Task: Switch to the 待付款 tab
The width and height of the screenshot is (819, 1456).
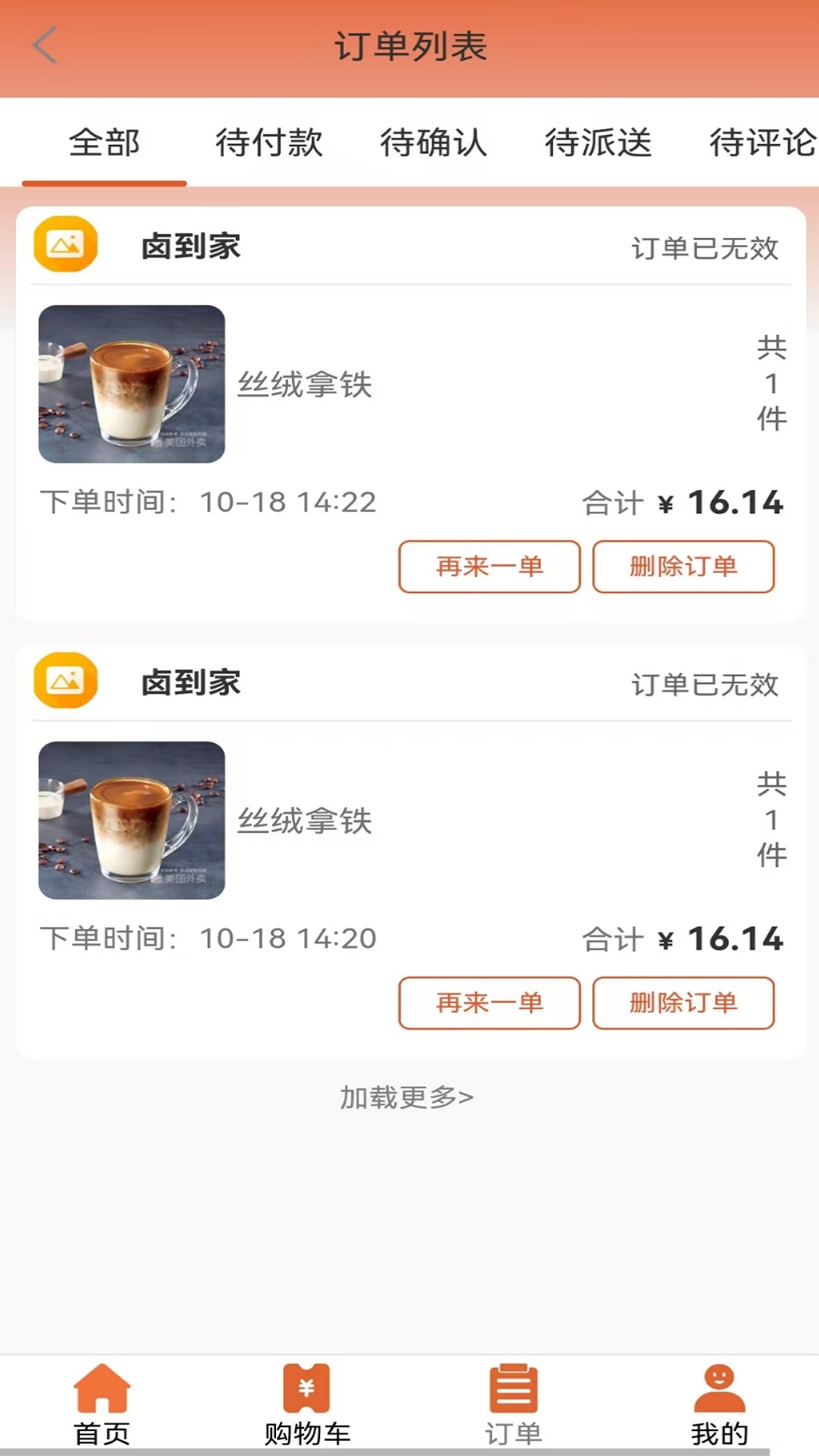Action: click(269, 143)
